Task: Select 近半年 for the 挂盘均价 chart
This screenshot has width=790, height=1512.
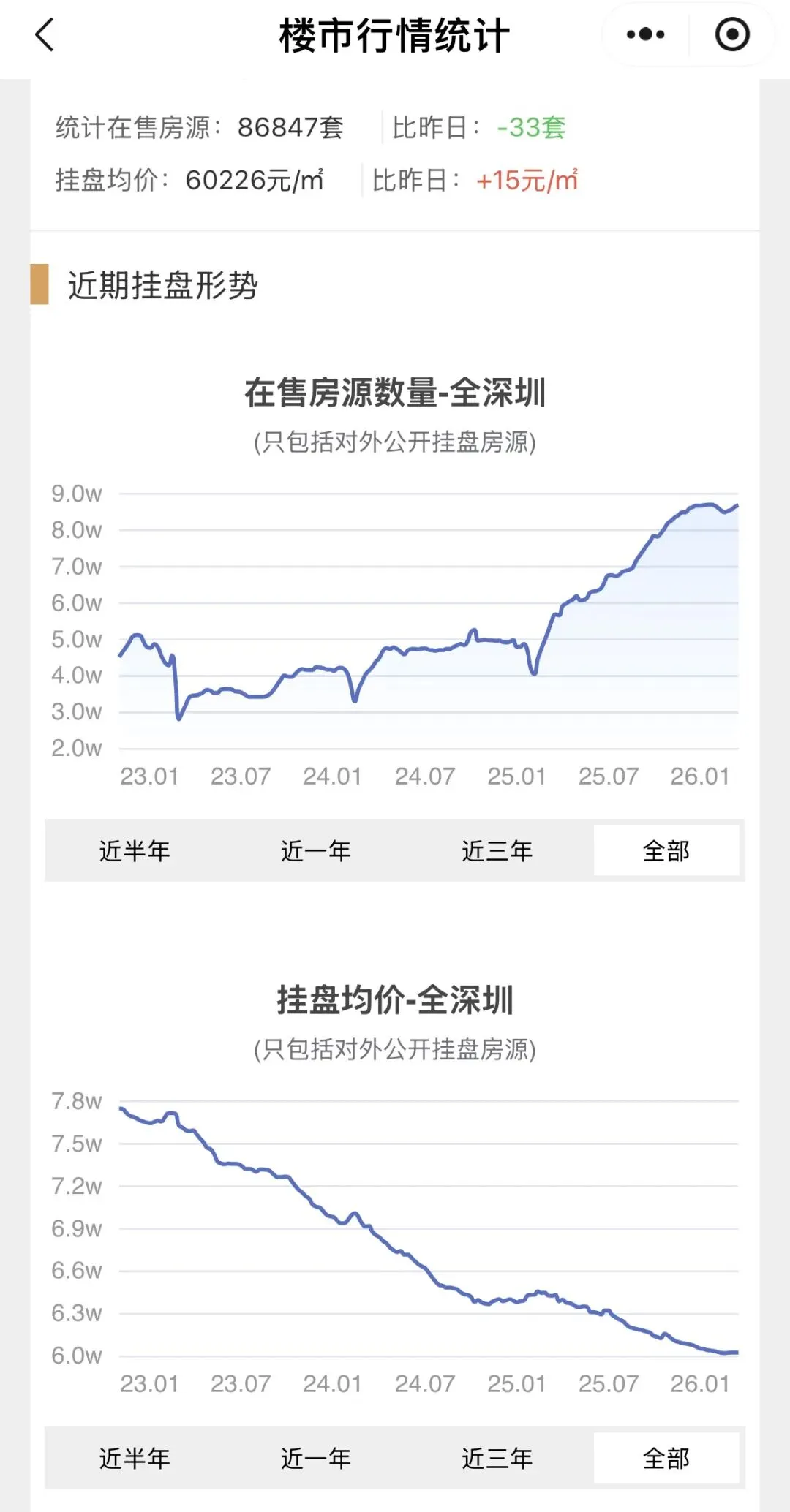Action: click(135, 1458)
